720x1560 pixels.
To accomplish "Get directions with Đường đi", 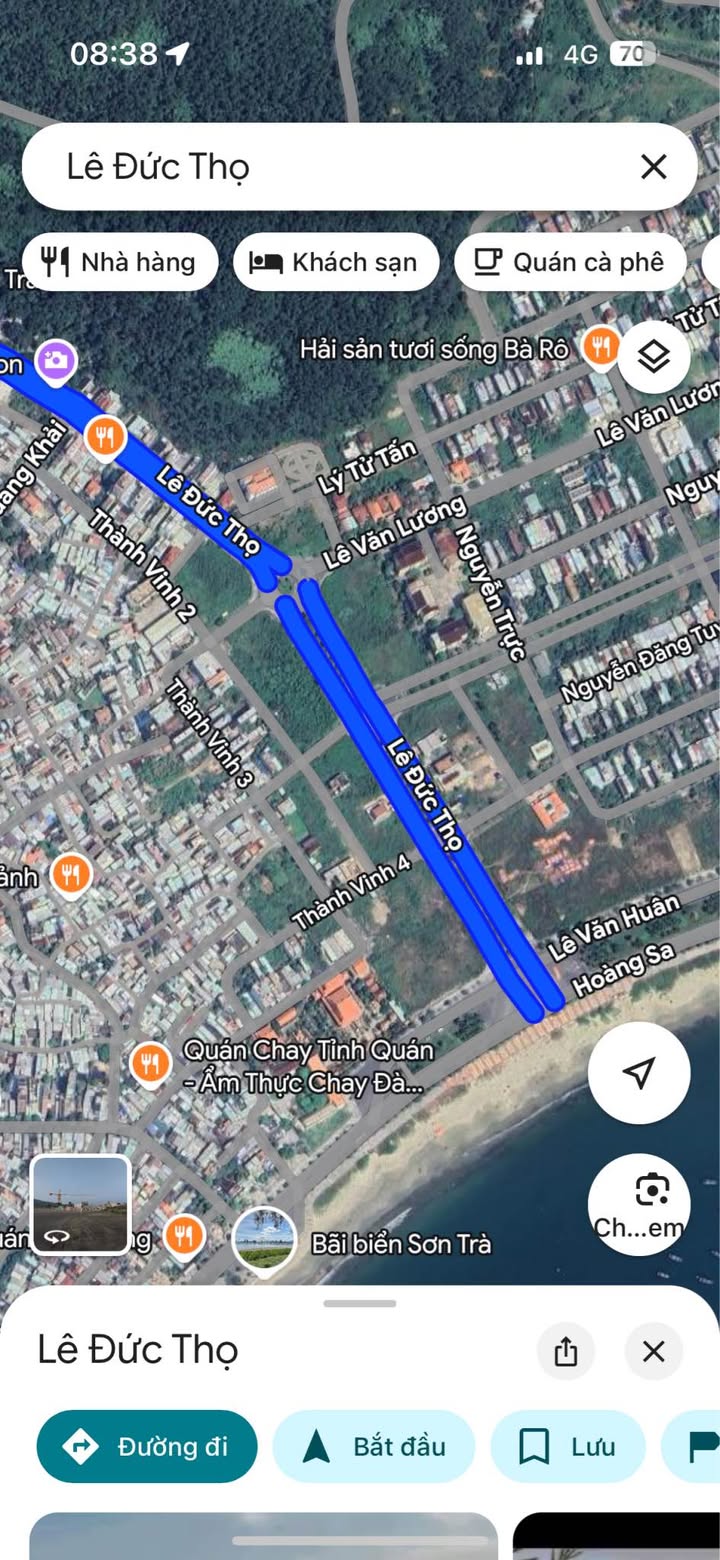I will pos(147,1446).
